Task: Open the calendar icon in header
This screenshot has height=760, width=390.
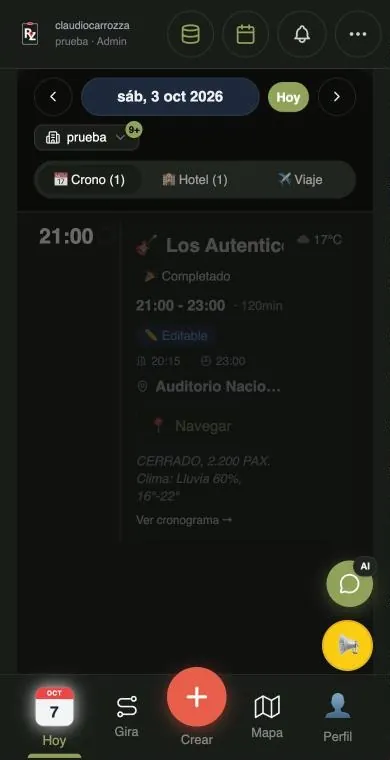Action: 246,34
